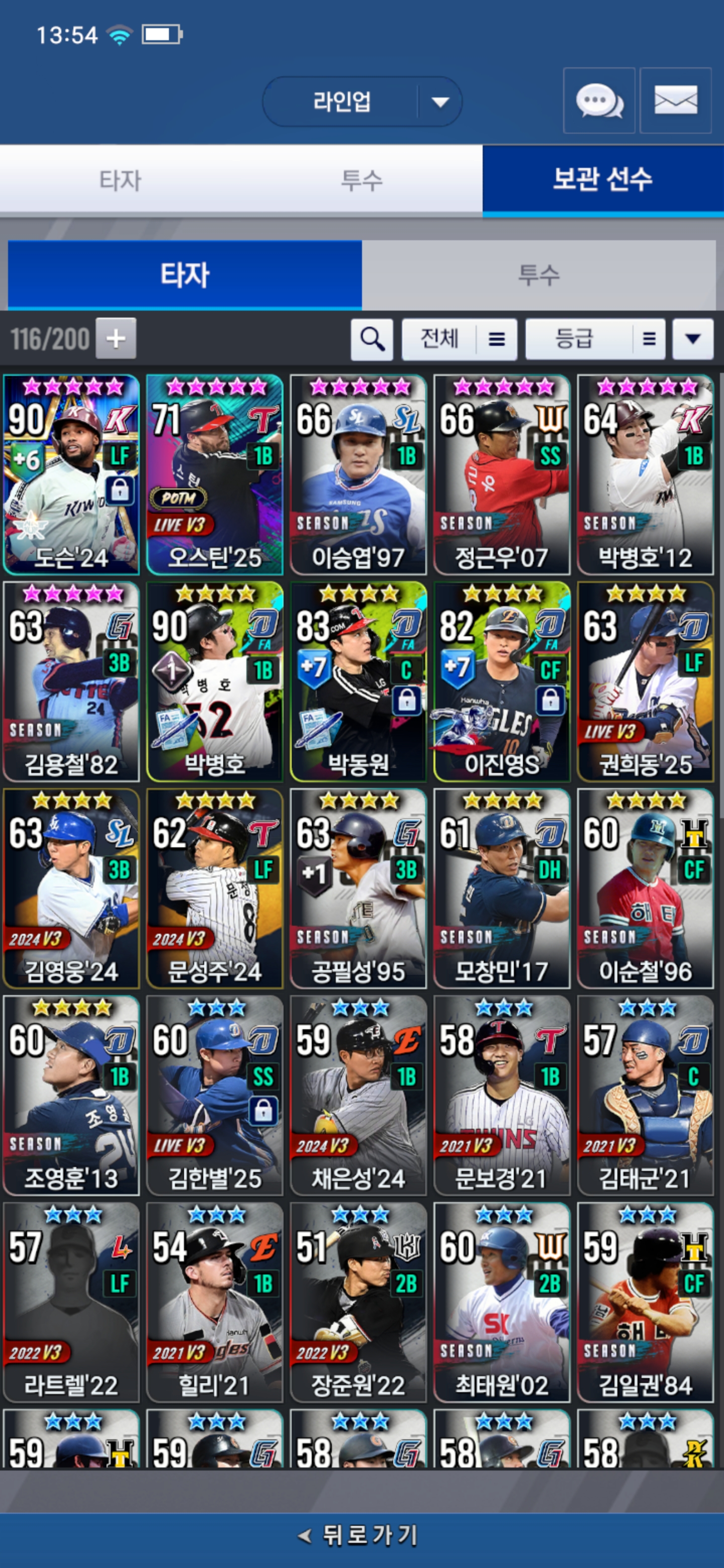Select the 이승엽'97 player card
724x1568 pixels.
[x=358, y=475]
